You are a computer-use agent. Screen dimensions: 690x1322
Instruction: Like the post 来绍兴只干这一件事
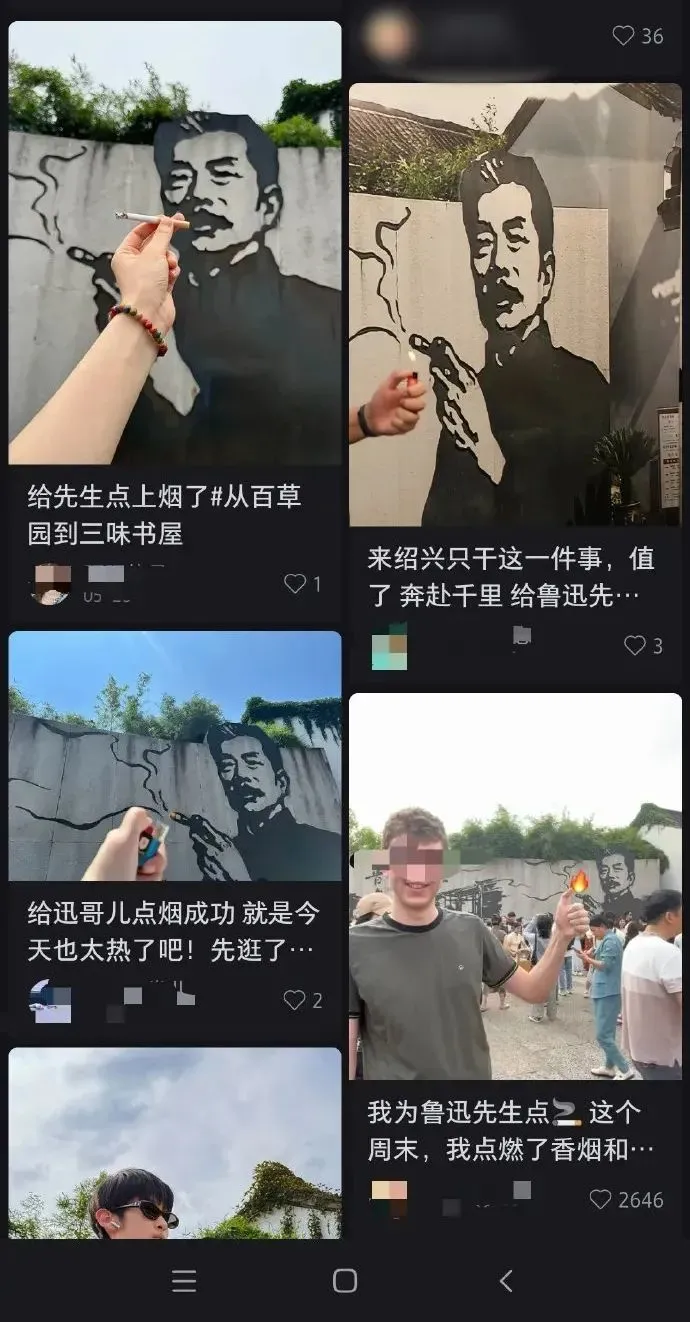point(635,646)
